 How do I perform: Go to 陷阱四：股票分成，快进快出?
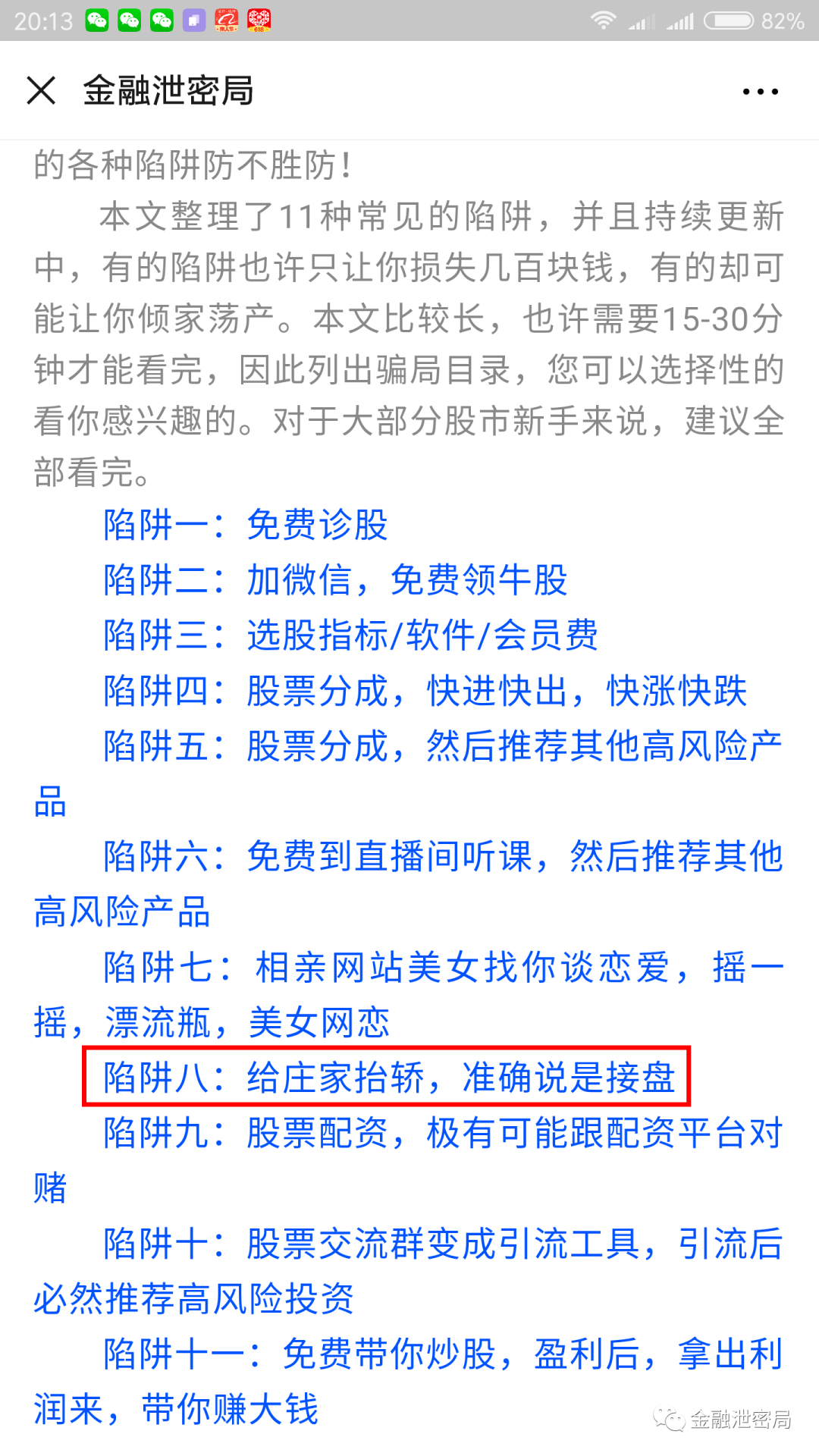point(425,691)
